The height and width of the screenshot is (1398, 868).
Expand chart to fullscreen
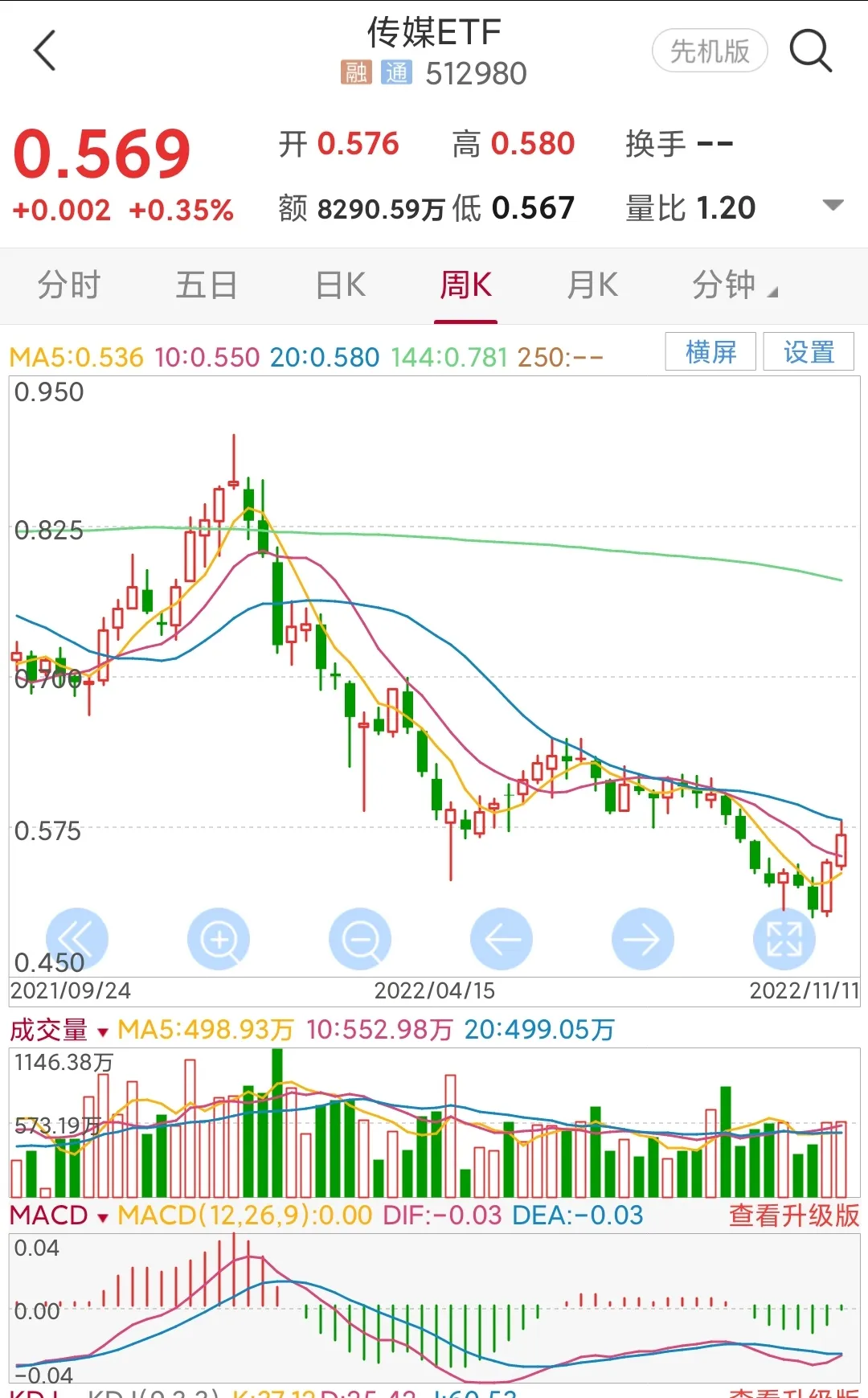pyautogui.click(x=784, y=938)
